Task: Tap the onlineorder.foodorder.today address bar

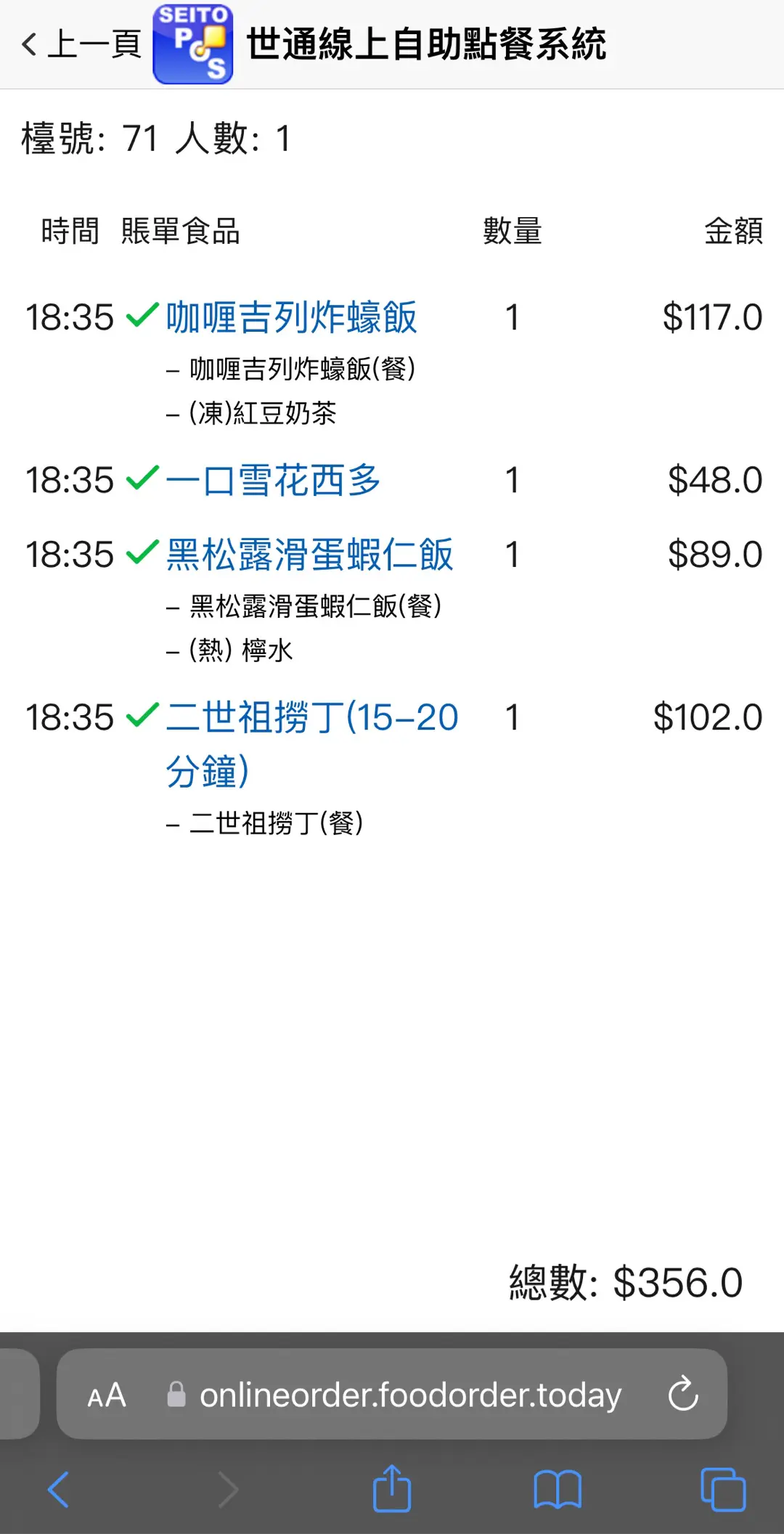Action: point(410,1395)
